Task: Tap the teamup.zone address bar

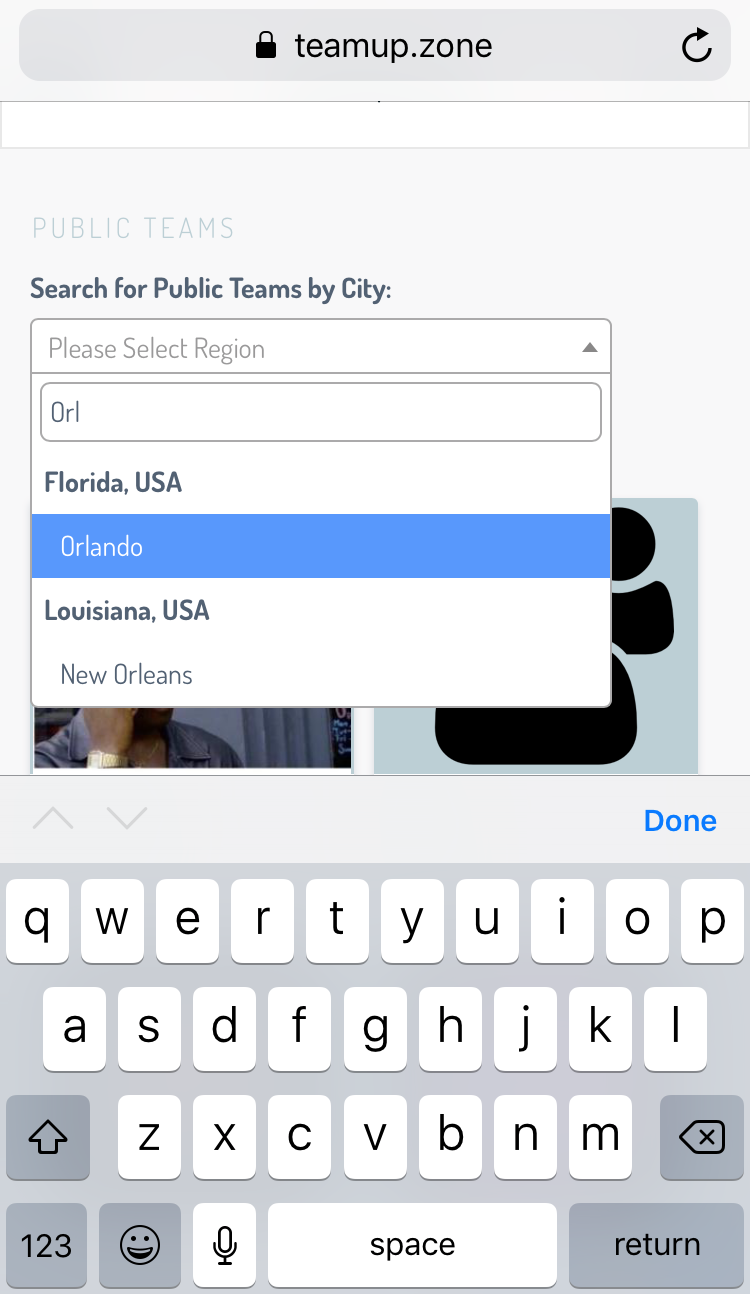Action: point(375,46)
